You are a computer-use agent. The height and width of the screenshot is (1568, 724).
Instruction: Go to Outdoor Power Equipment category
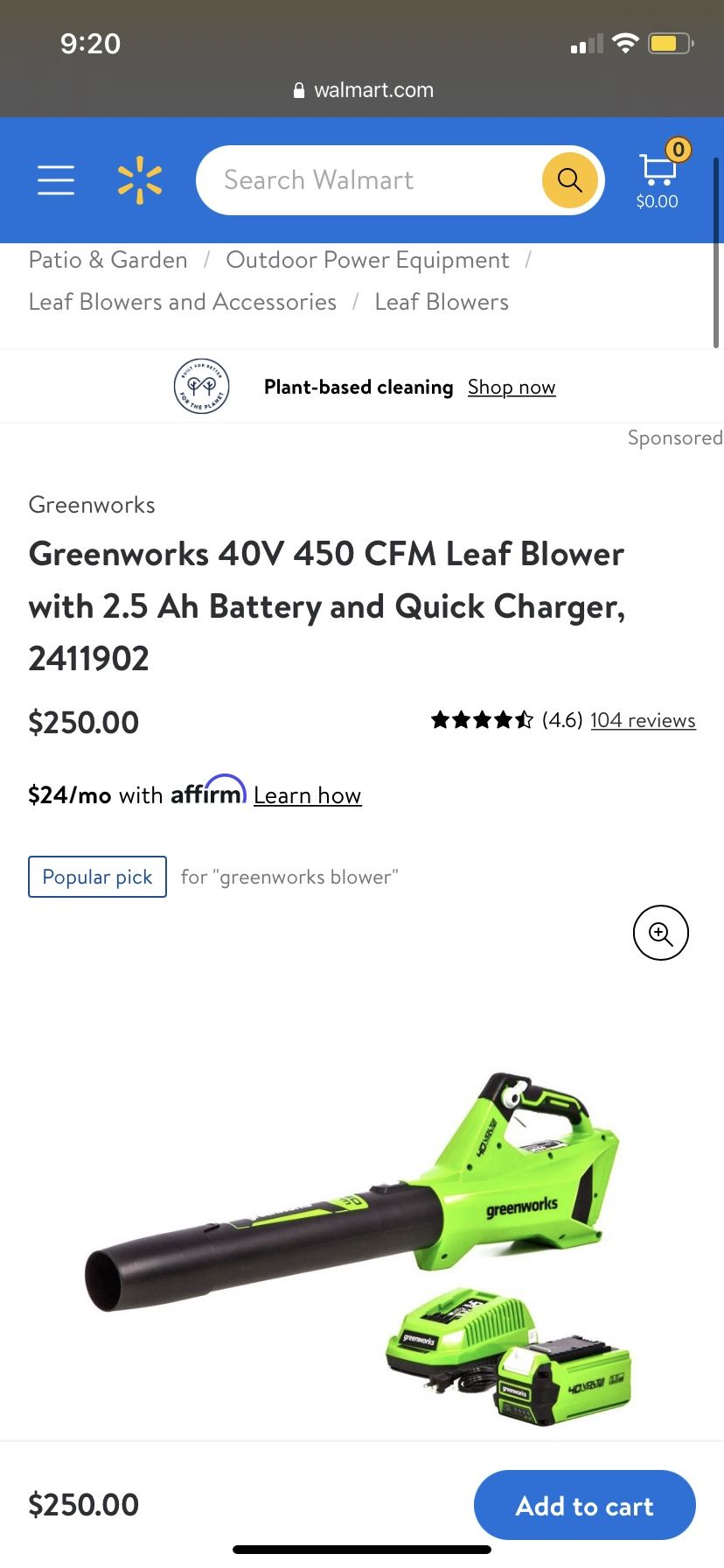pyautogui.click(x=367, y=260)
